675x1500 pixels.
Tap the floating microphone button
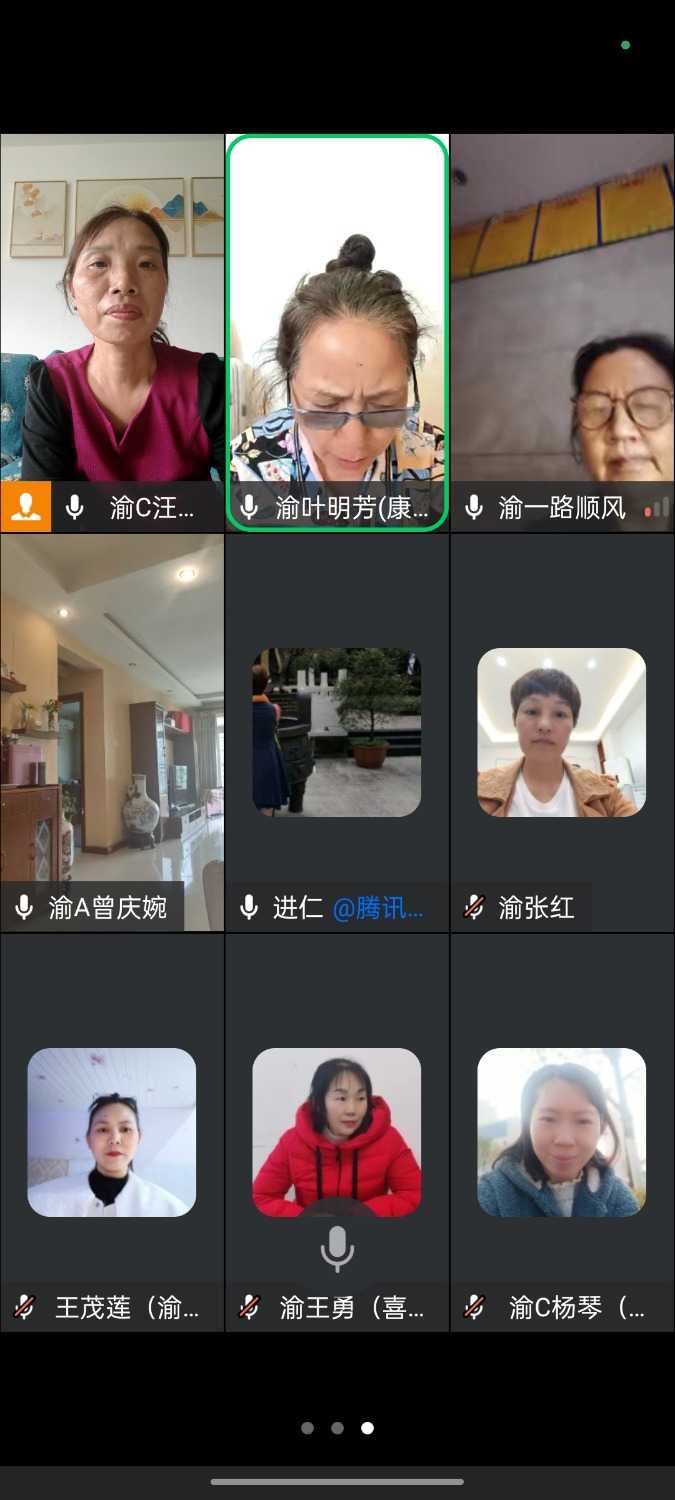pyautogui.click(x=337, y=1249)
